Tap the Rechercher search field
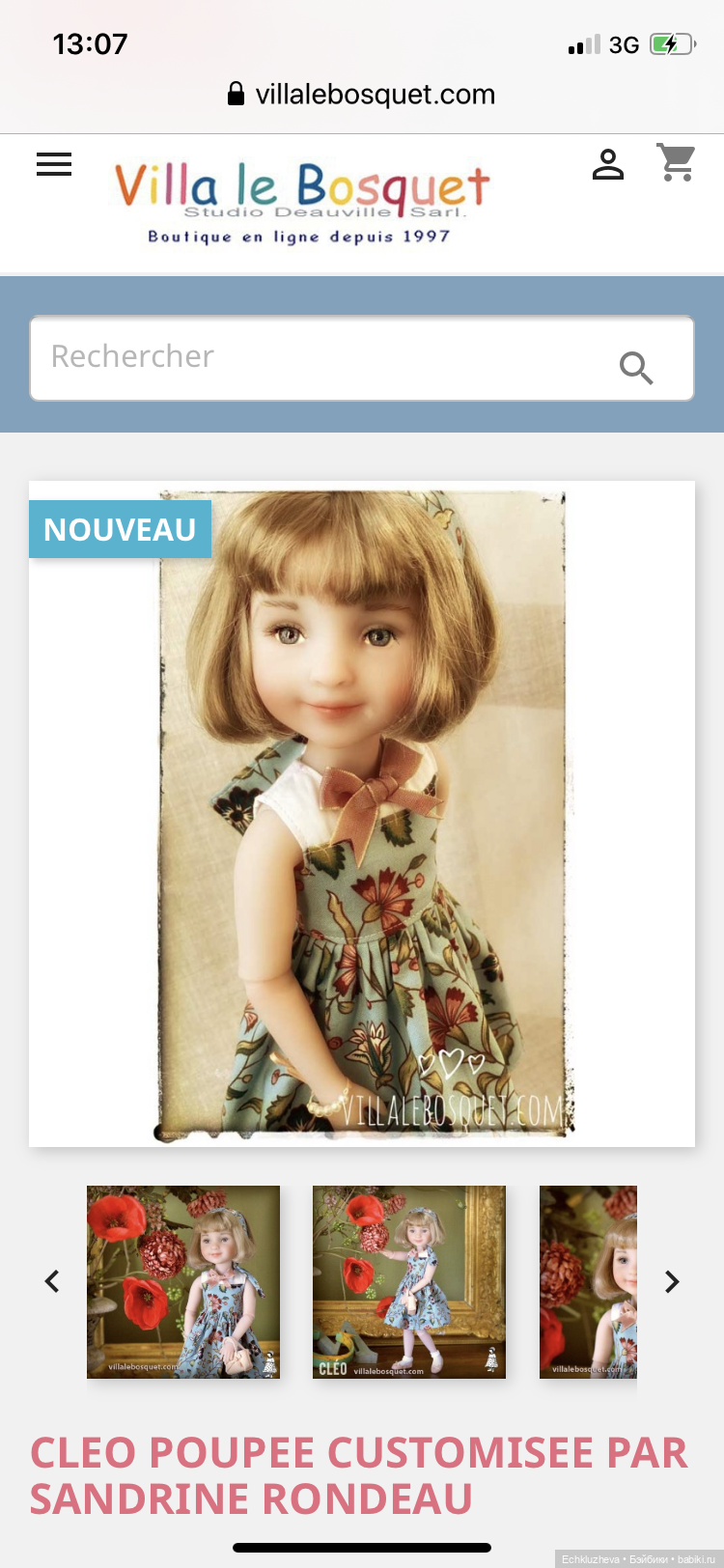 point(319,357)
